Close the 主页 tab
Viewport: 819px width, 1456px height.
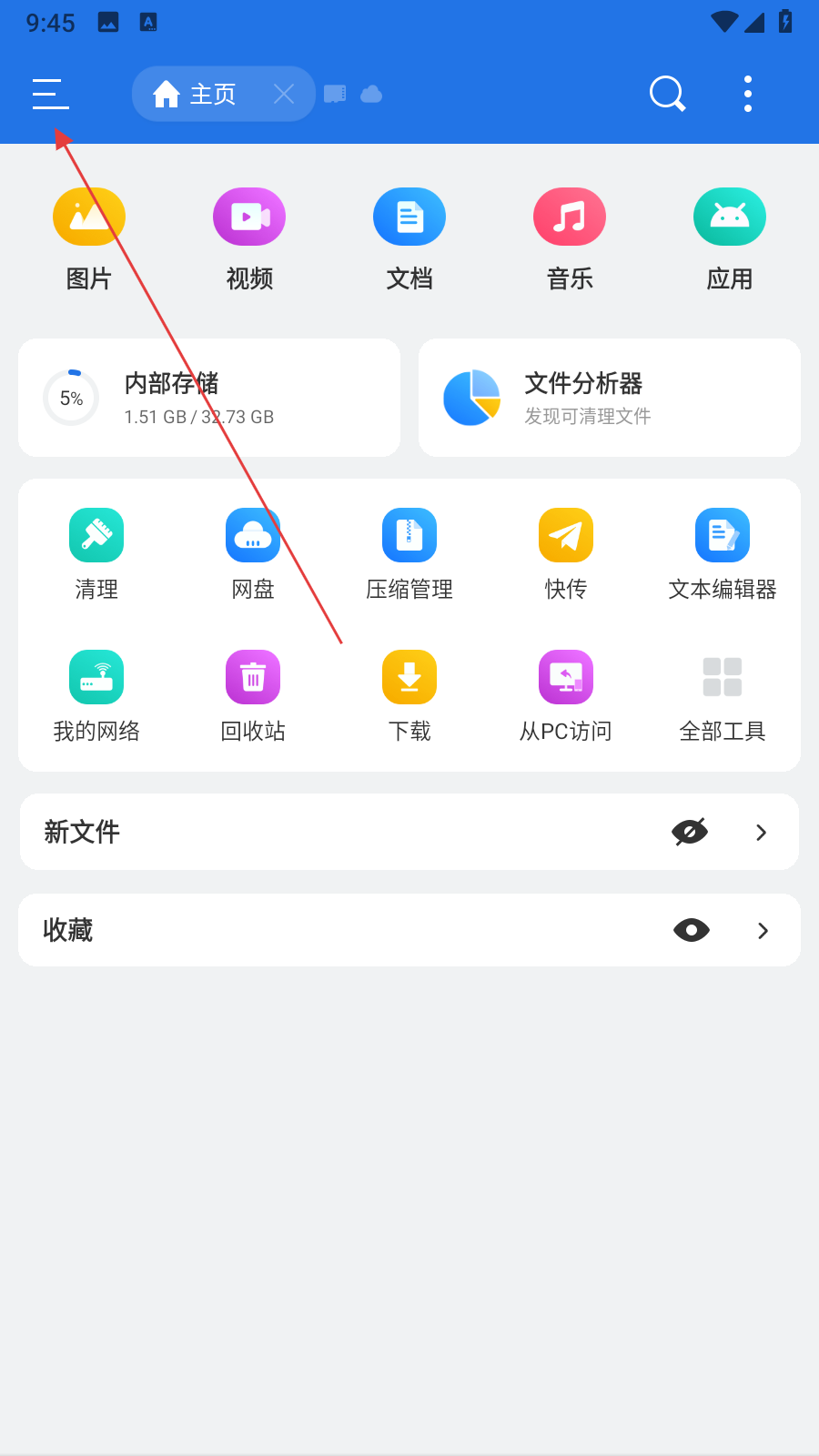(284, 94)
